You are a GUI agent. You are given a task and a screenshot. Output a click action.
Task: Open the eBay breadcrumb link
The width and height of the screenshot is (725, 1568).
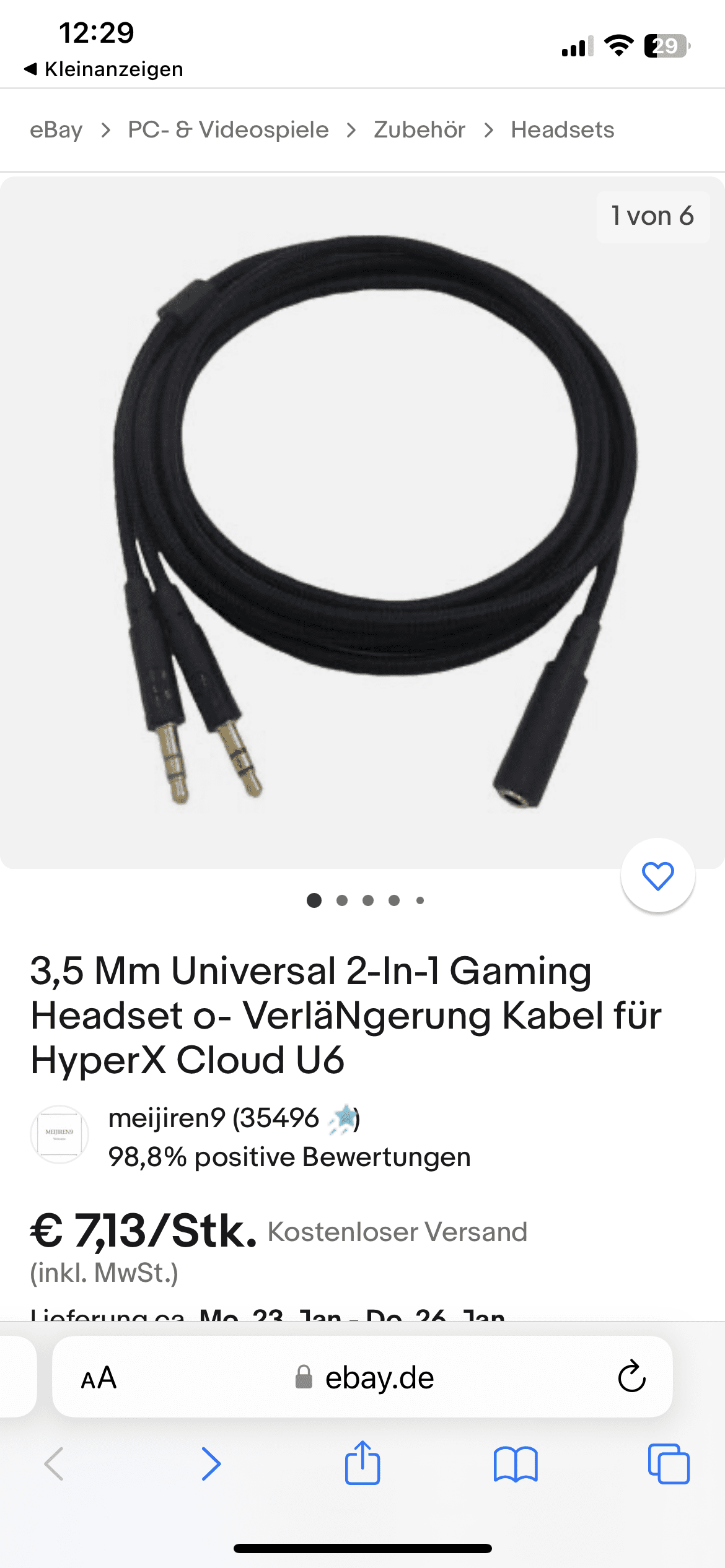56,130
